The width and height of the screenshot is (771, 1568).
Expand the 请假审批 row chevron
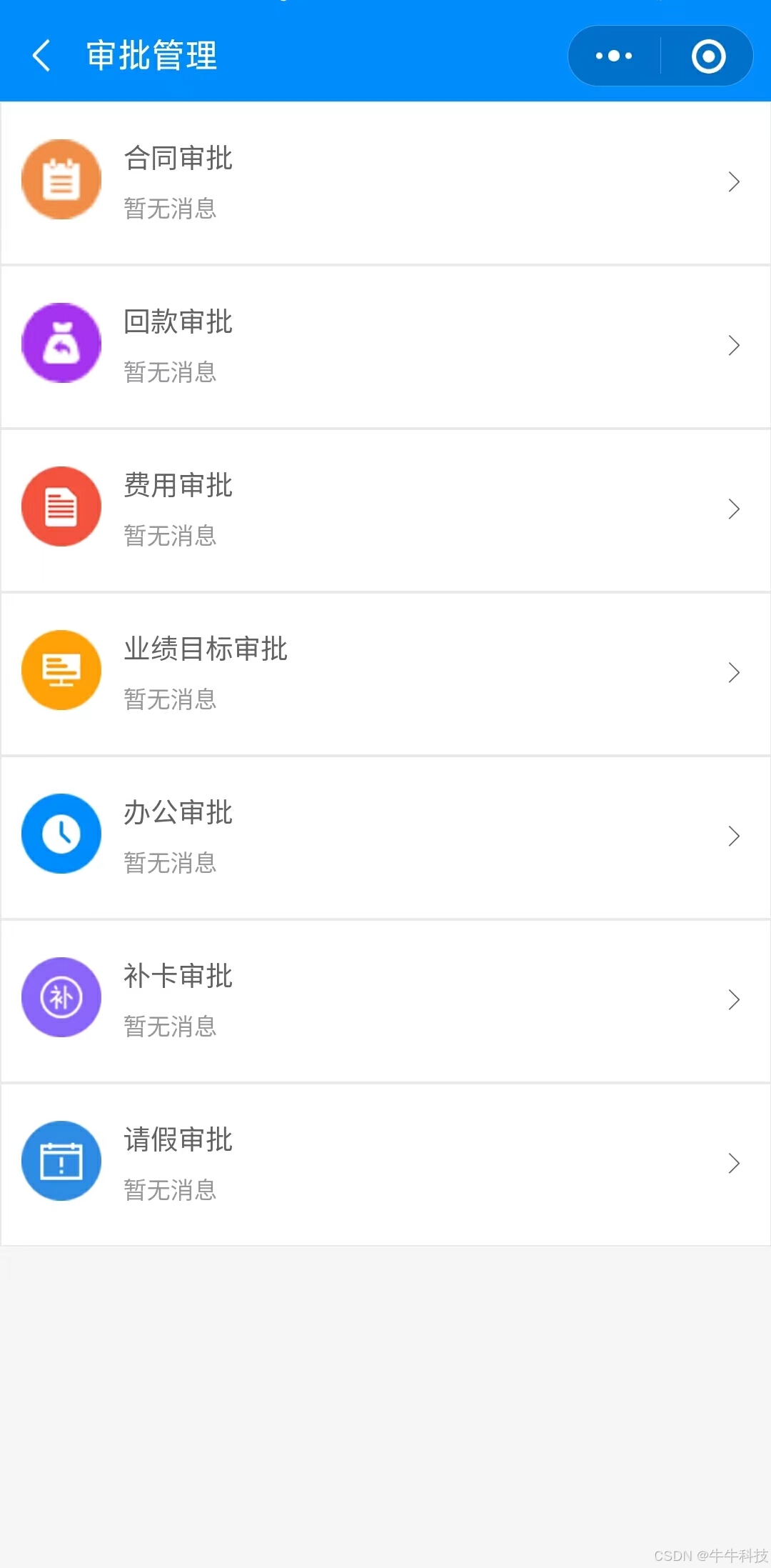click(734, 1163)
